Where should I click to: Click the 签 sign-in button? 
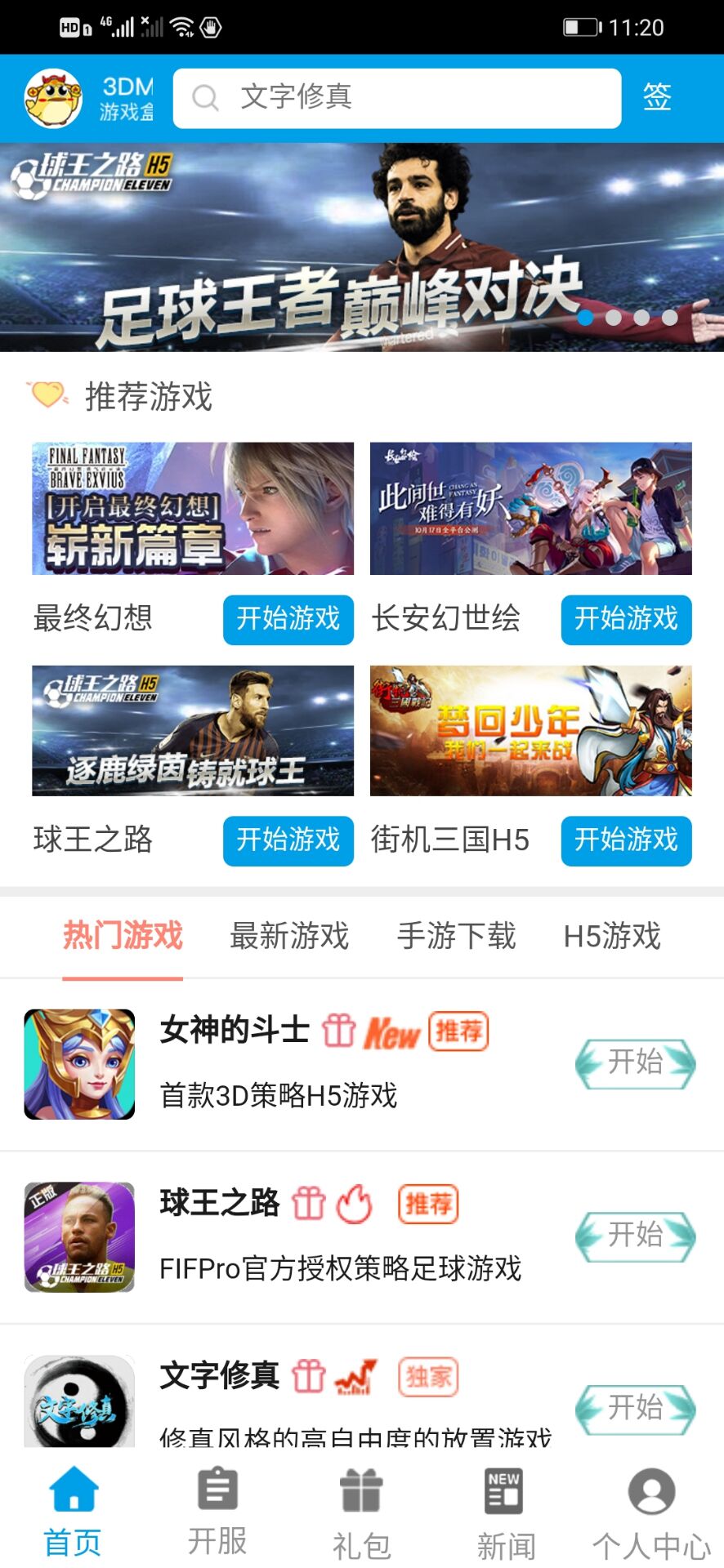[658, 96]
